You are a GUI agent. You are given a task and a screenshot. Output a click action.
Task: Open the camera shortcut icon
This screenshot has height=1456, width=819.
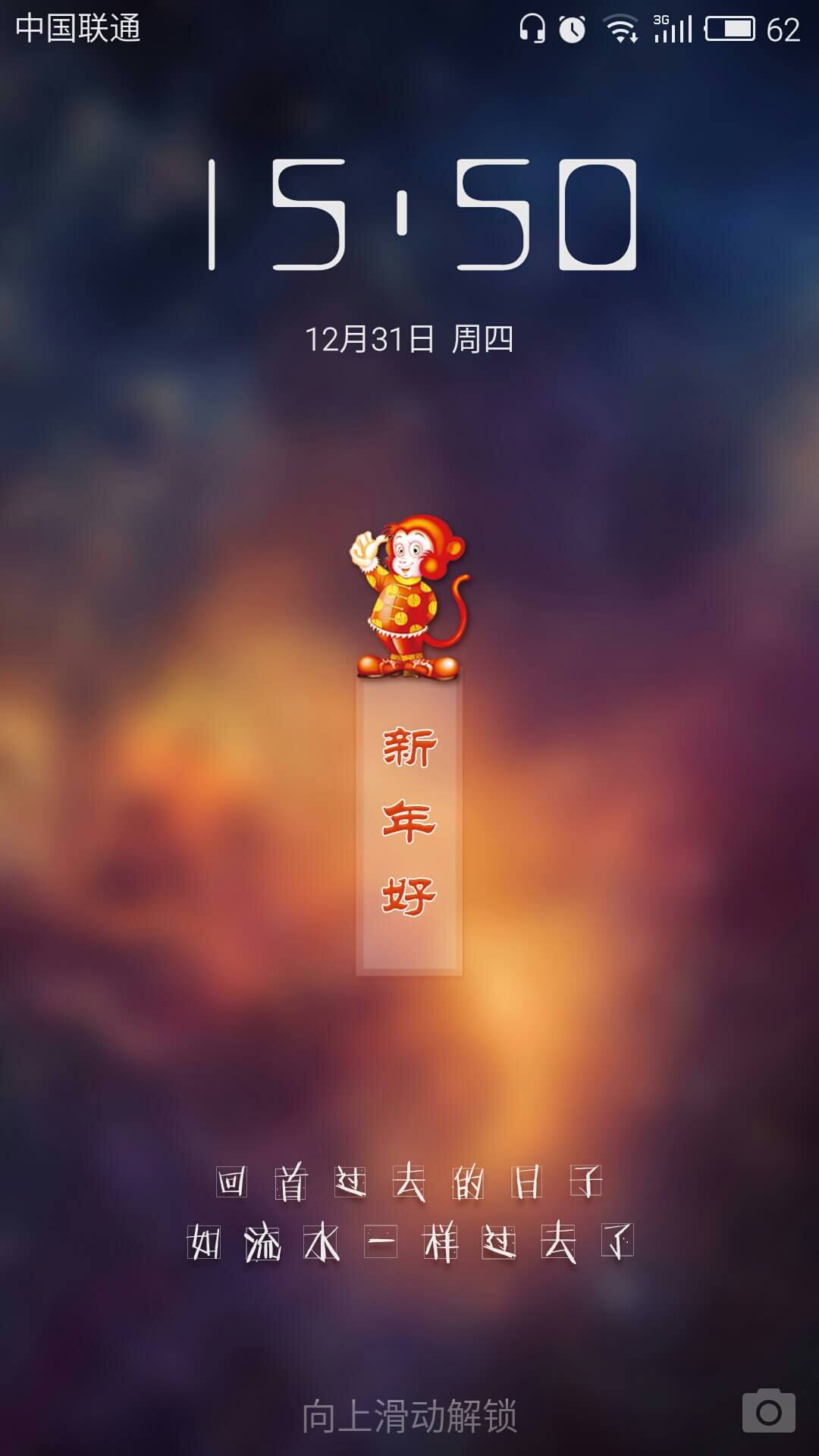768,1410
